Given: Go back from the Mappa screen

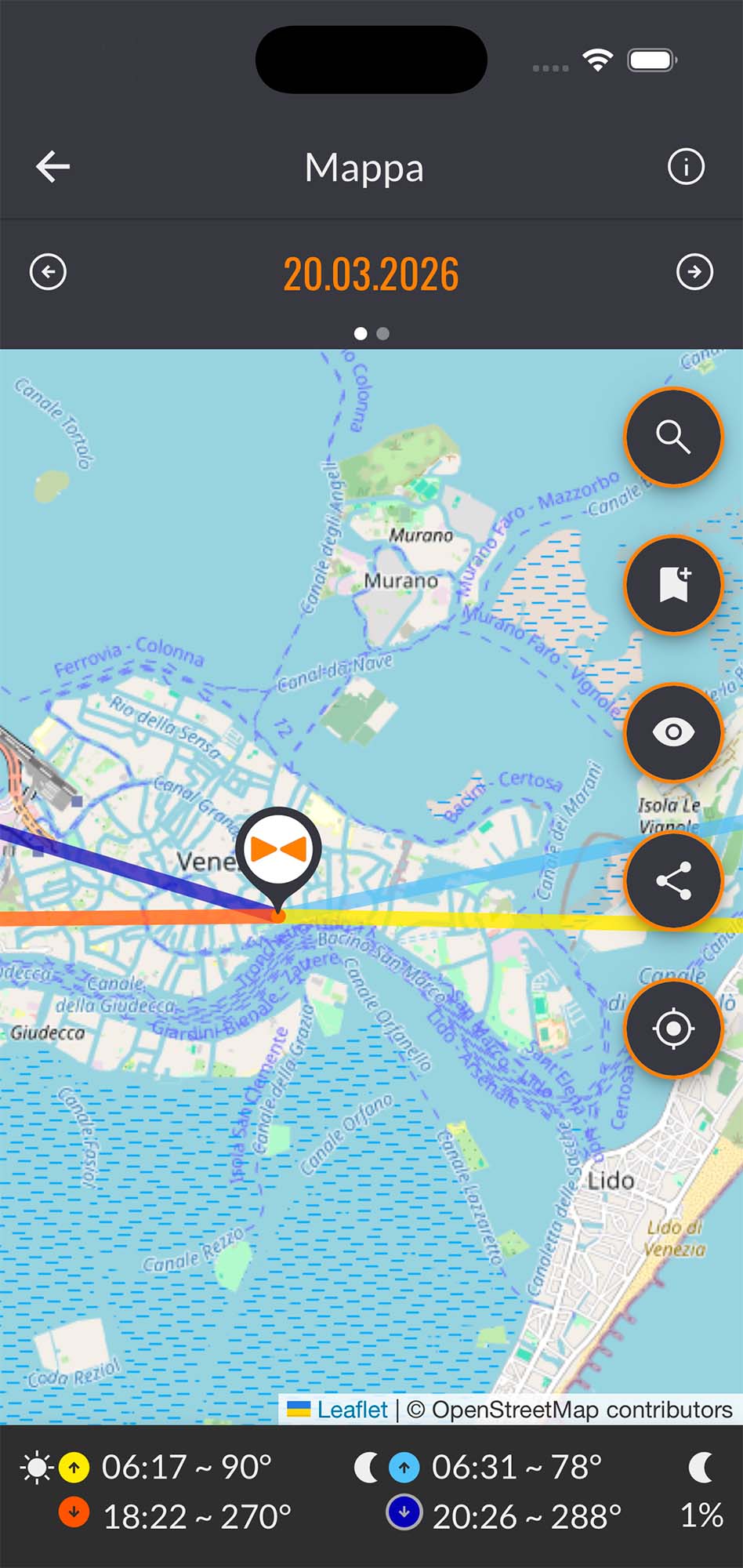Looking at the screenshot, I should [x=53, y=167].
